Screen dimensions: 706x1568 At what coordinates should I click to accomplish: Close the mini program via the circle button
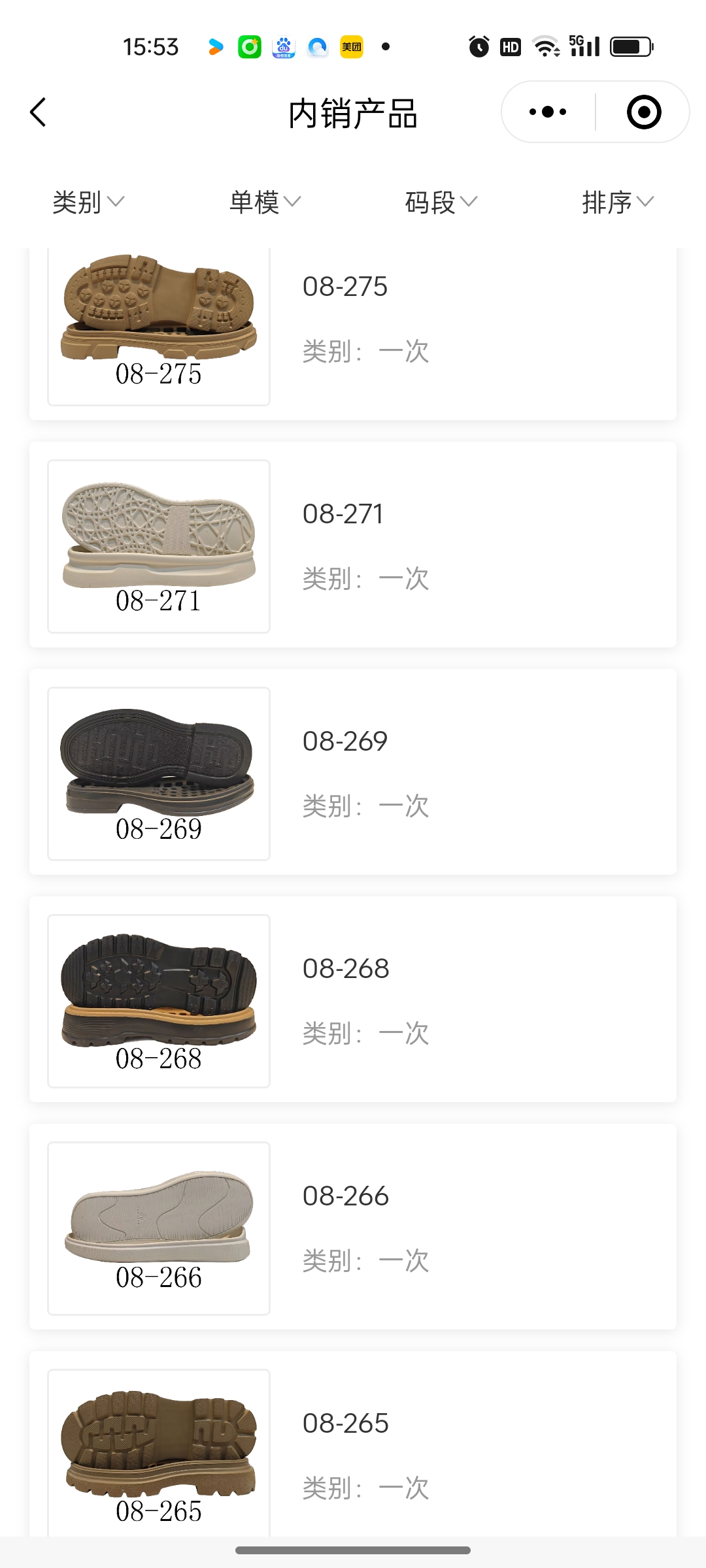click(x=643, y=112)
